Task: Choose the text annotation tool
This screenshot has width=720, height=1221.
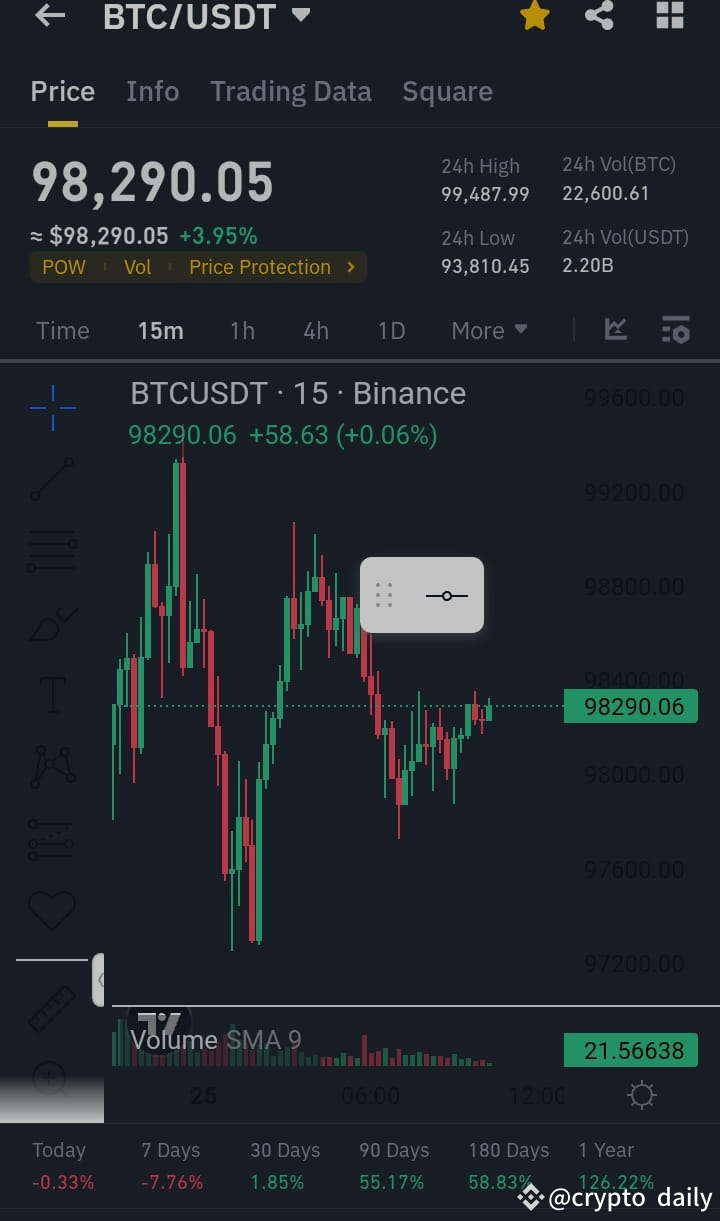Action: pyautogui.click(x=52, y=694)
